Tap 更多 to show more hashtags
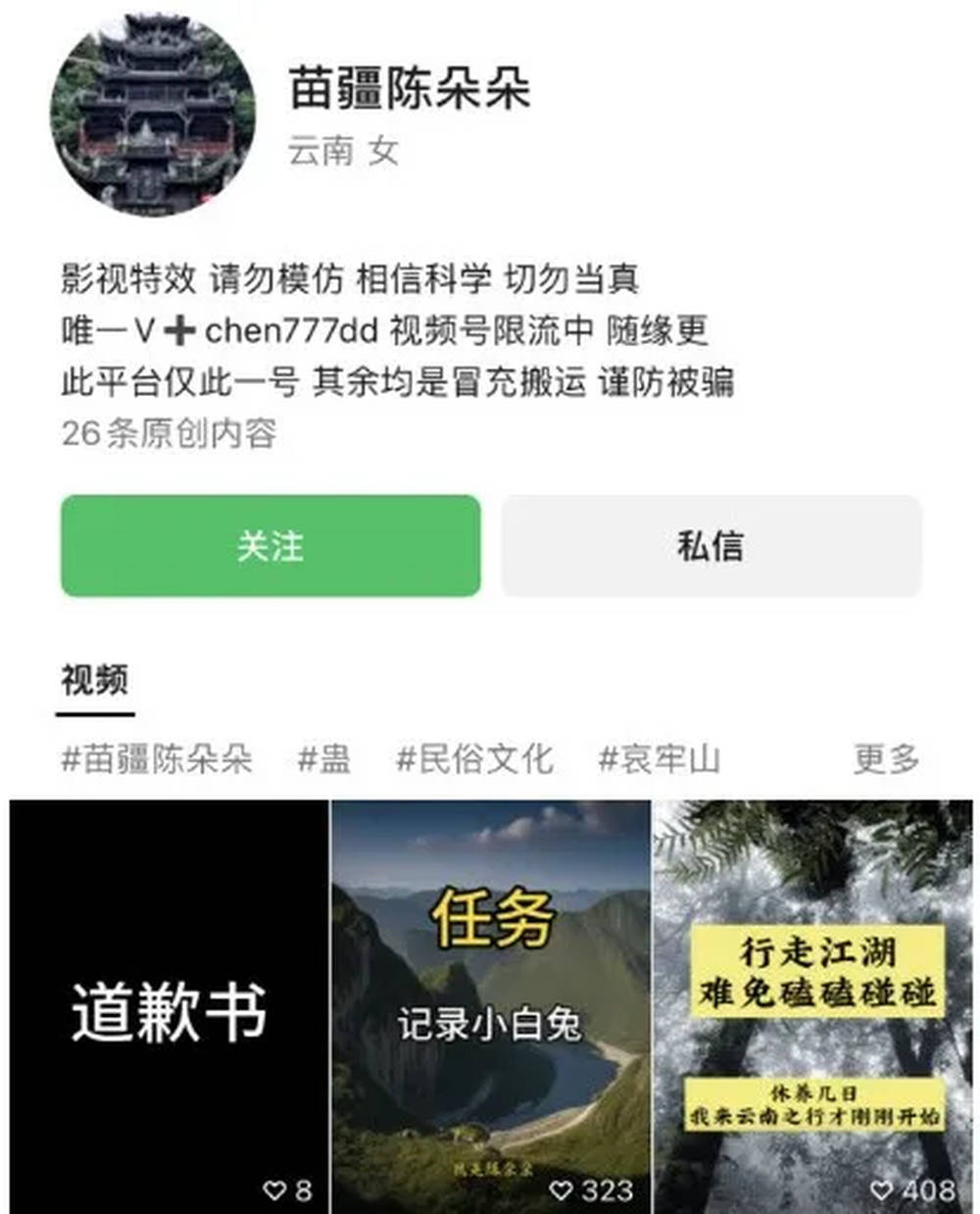The height and width of the screenshot is (1214, 980). pos(885,758)
